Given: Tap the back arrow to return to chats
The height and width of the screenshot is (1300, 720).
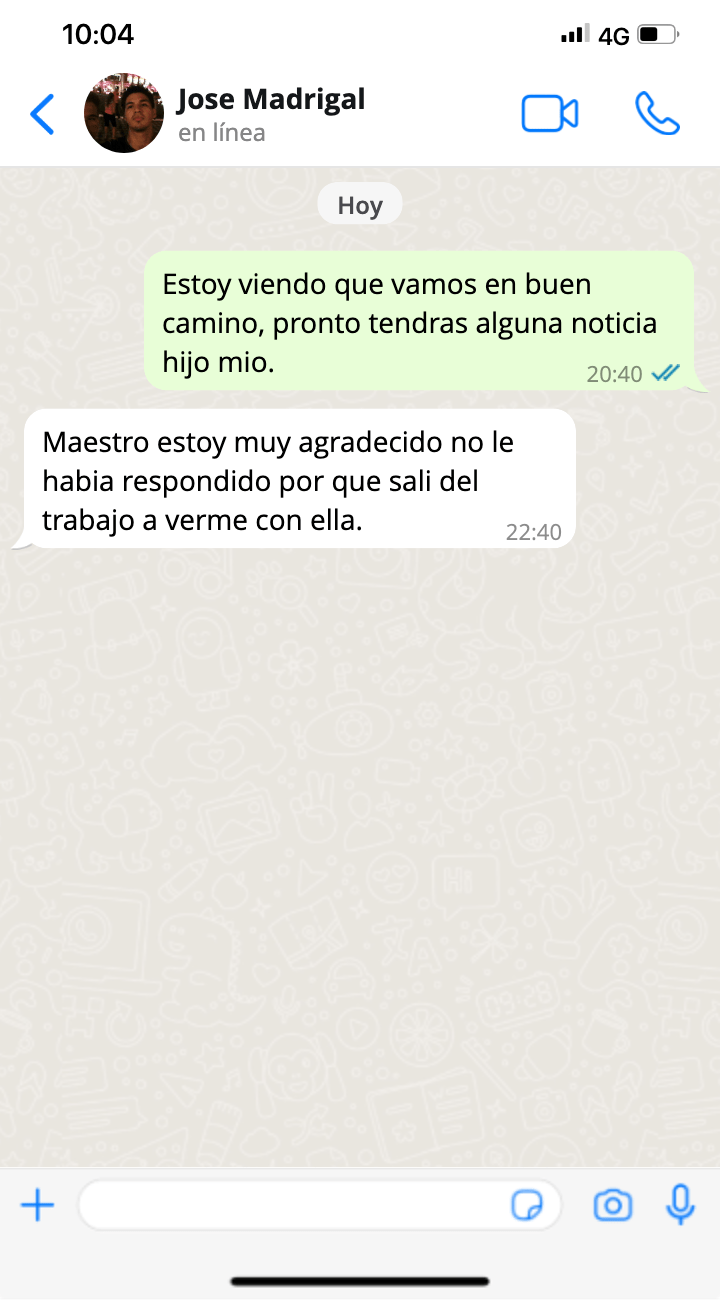Looking at the screenshot, I should click(x=42, y=113).
